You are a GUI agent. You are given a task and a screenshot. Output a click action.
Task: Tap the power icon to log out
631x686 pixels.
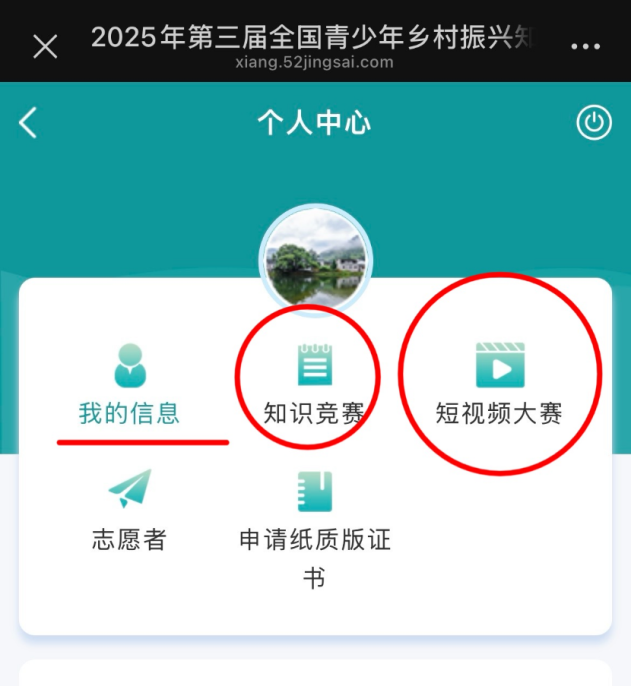pos(594,123)
